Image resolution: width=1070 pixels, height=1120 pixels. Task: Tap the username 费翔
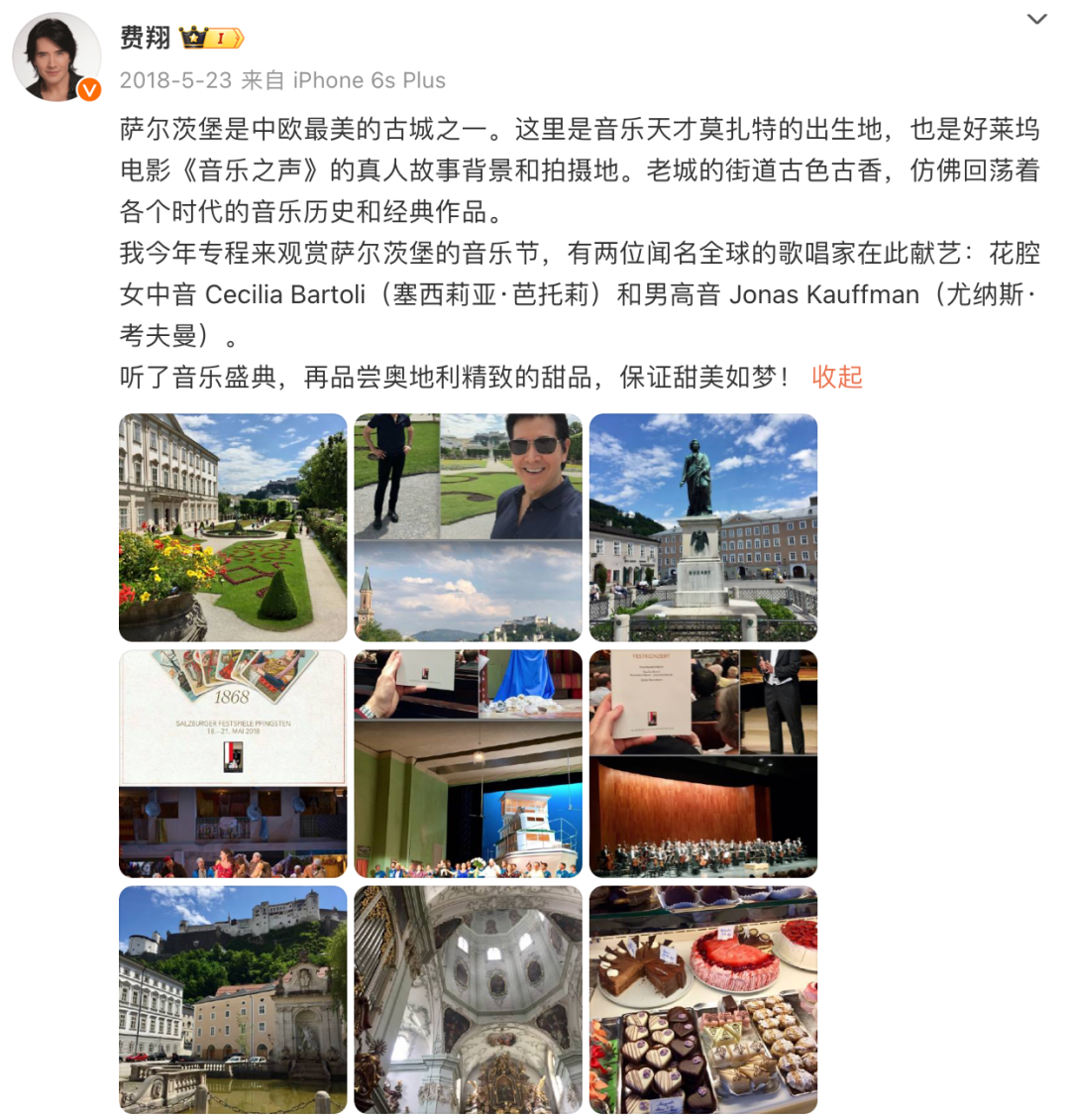(146, 38)
